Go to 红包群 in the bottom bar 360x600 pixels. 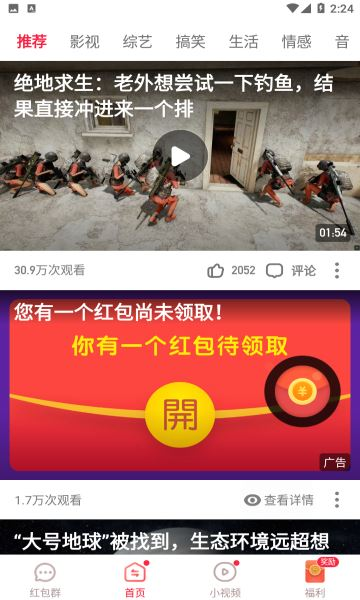[45, 579]
